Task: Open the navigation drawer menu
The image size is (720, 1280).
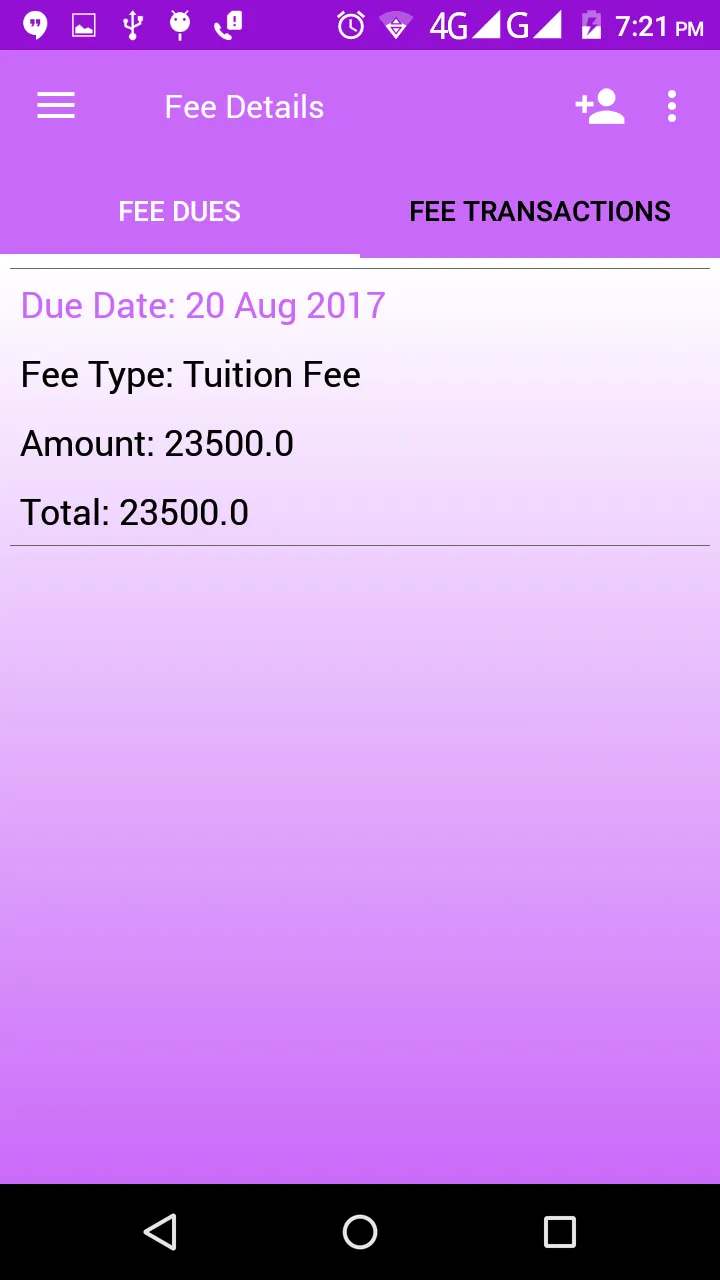Action: coord(55,106)
